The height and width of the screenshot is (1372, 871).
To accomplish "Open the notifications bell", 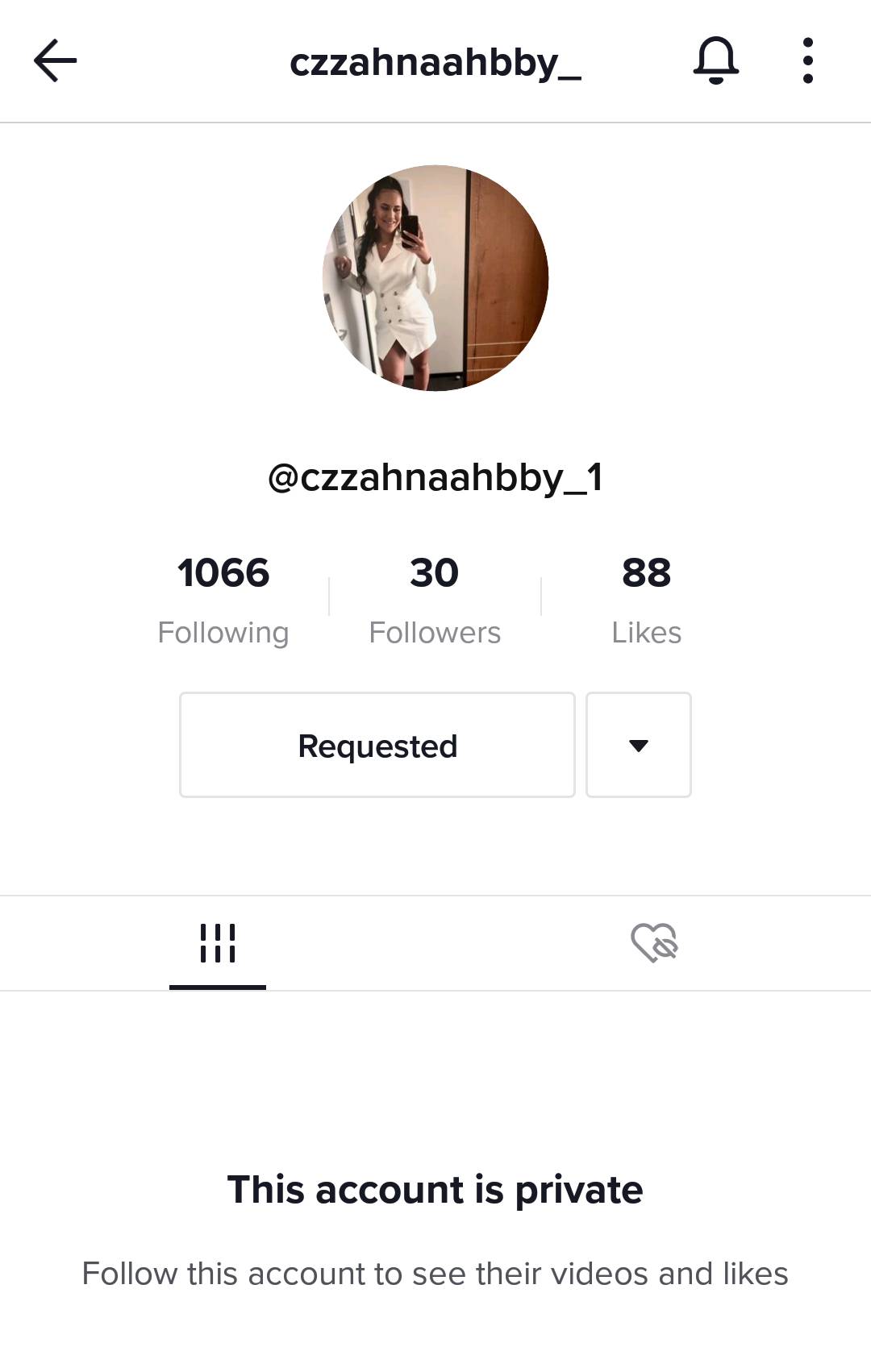I will (x=715, y=60).
